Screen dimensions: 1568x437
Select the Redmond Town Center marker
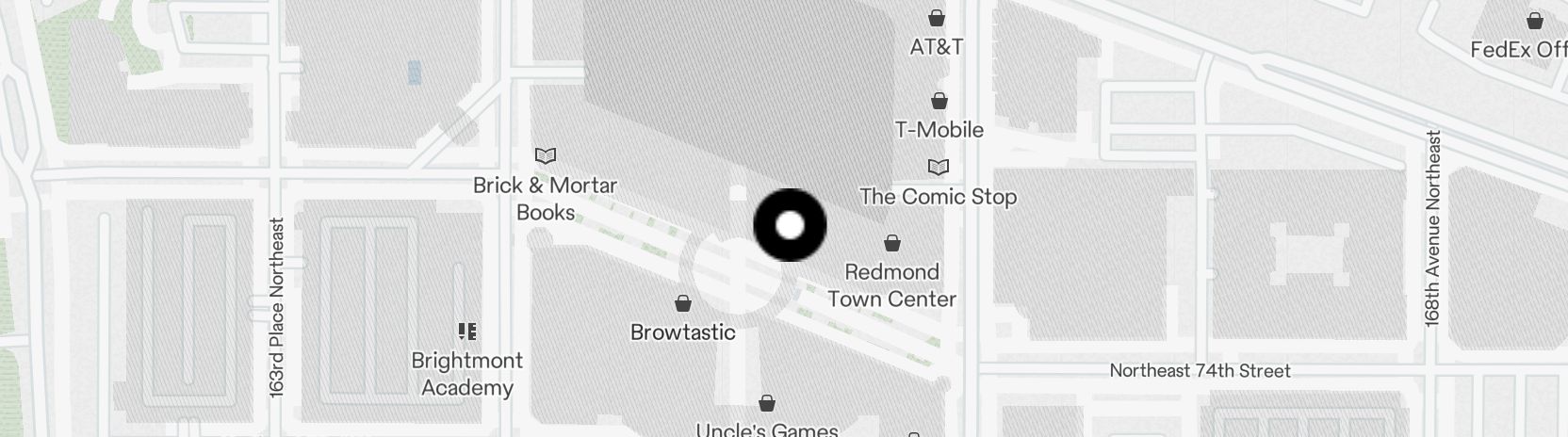click(x=892, y=243)
